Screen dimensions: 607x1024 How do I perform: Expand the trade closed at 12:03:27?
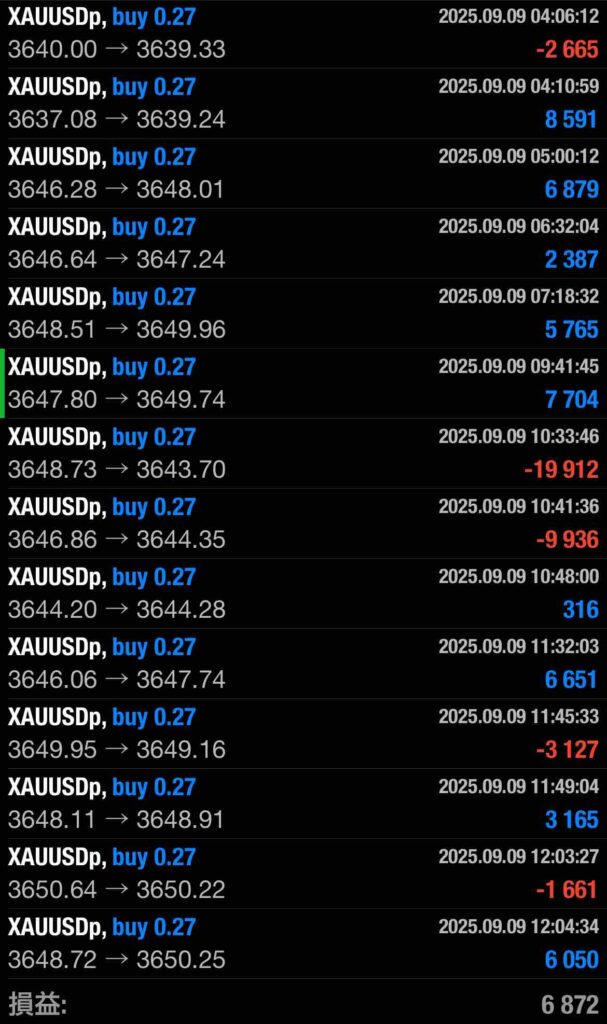pos(303,873)
